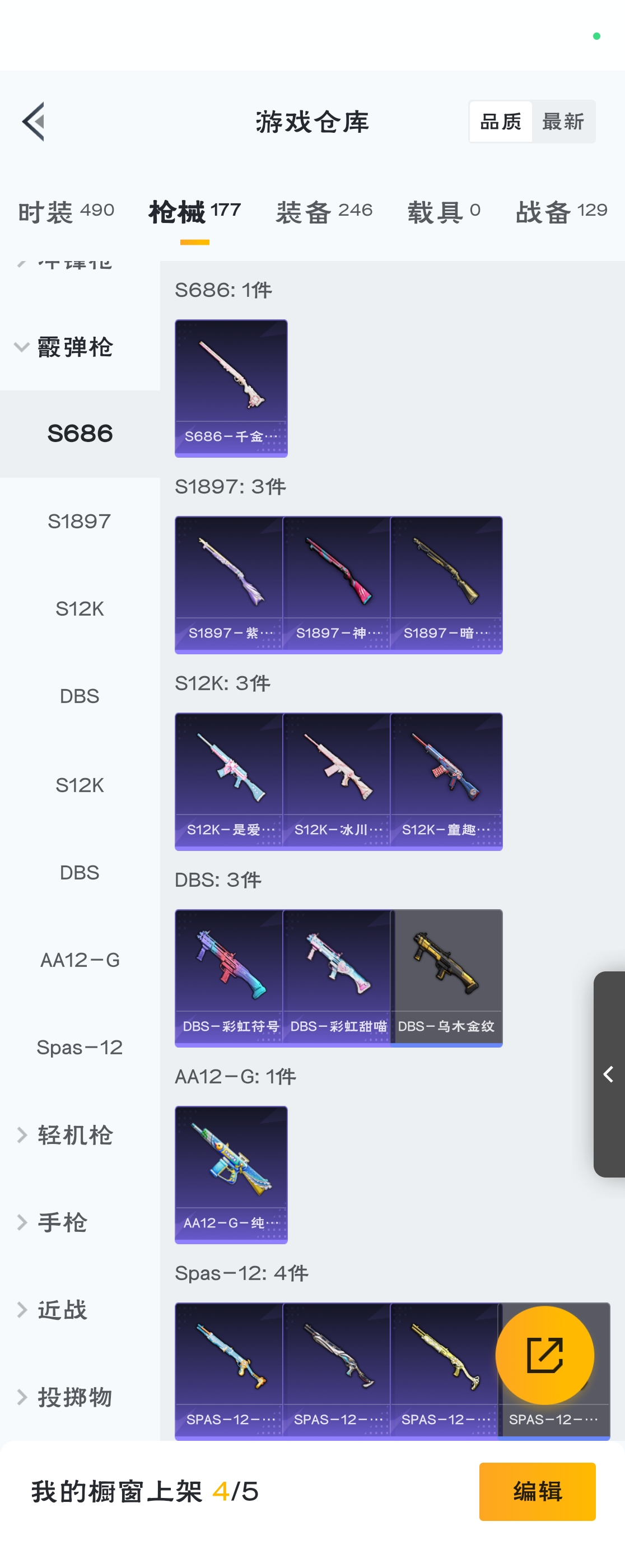
Task: Expand the 轻机枪 category
Action: 64,1135
